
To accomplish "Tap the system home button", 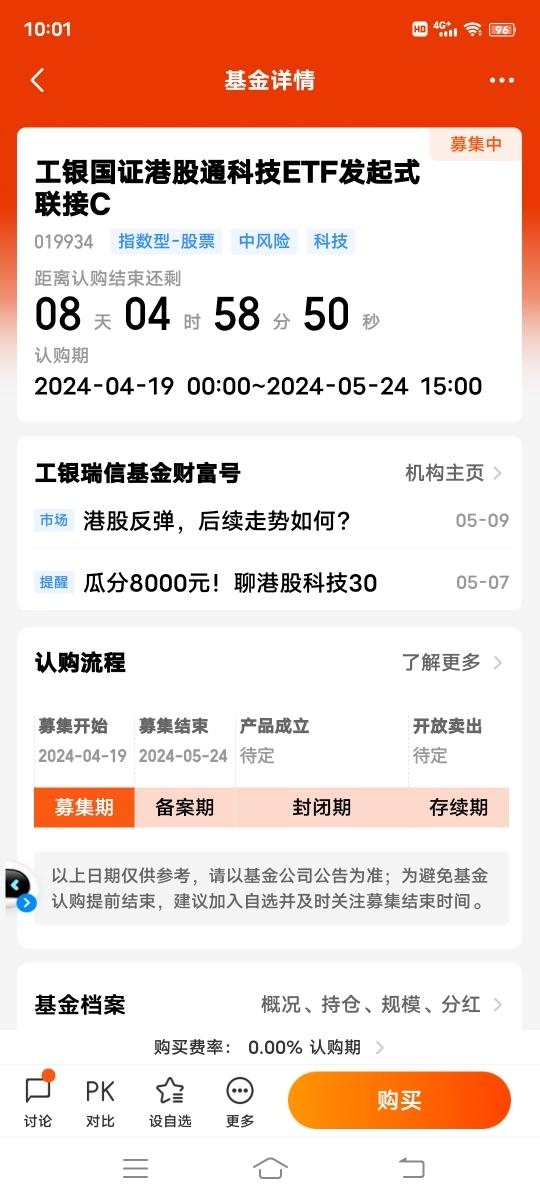I will coord(270,1167).
